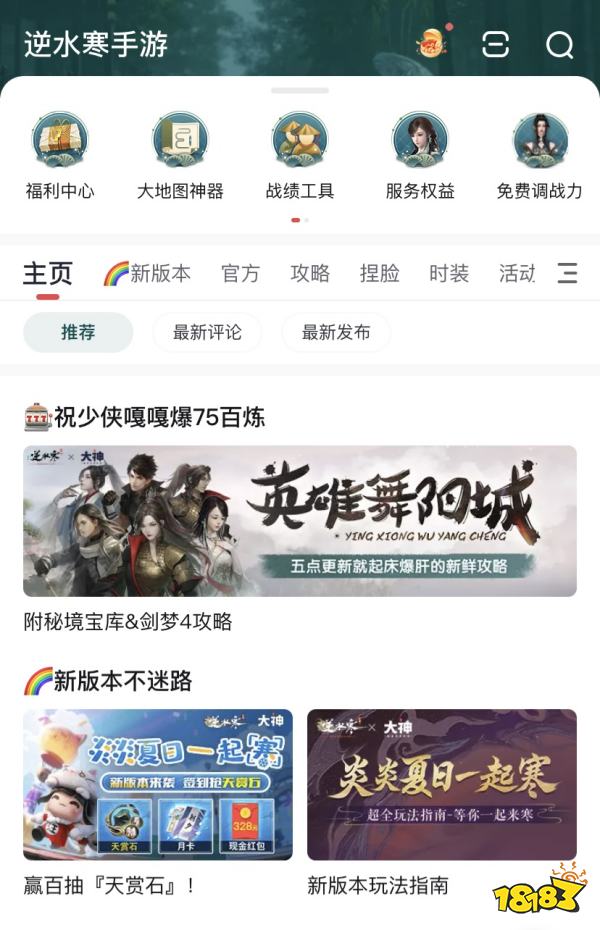Expand the tab list menu icon
The width and height of the screenshot is (600, 930).
click(x=567, y=273)
